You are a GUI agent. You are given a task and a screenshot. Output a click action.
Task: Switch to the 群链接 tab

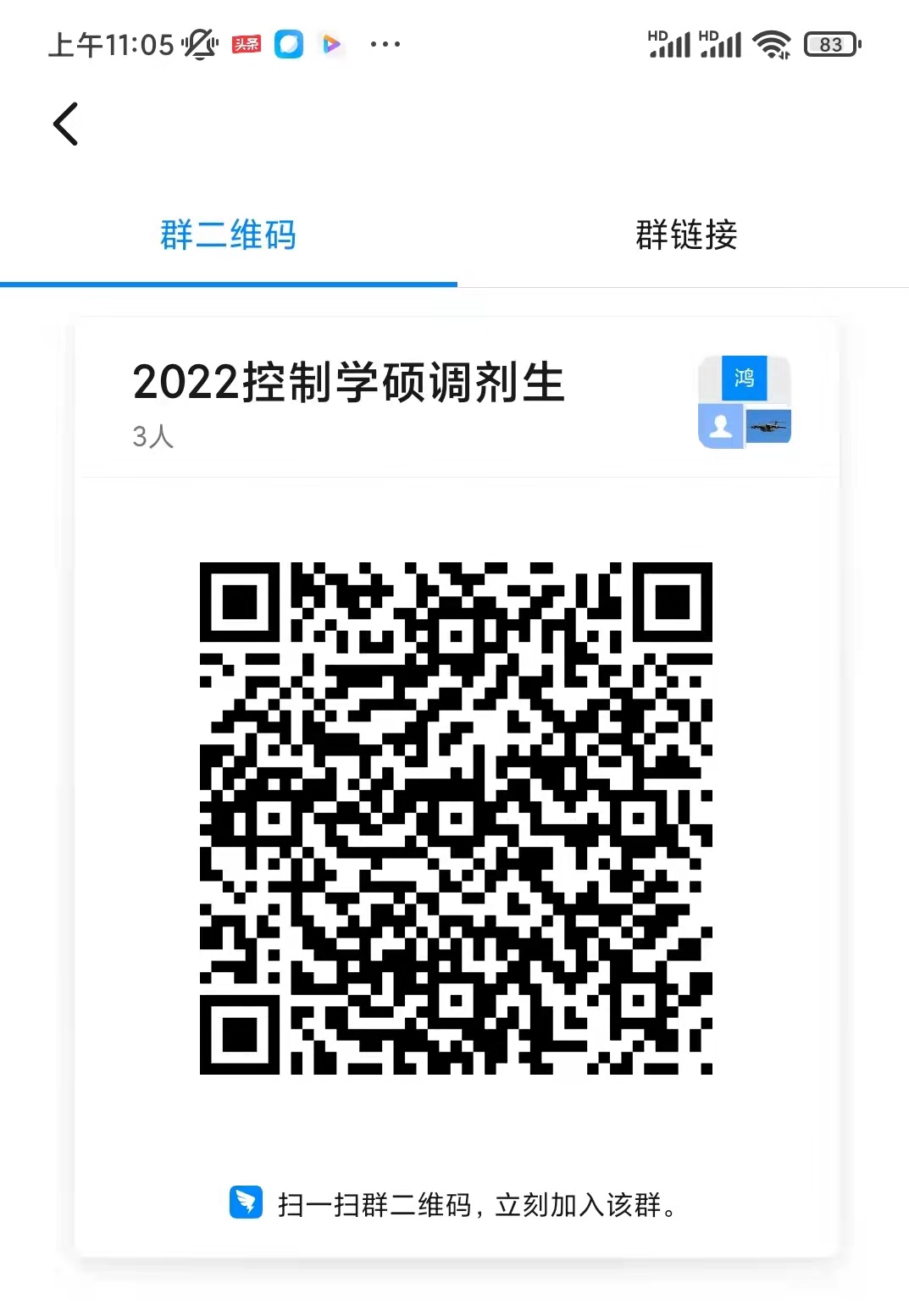click(685, 235)
